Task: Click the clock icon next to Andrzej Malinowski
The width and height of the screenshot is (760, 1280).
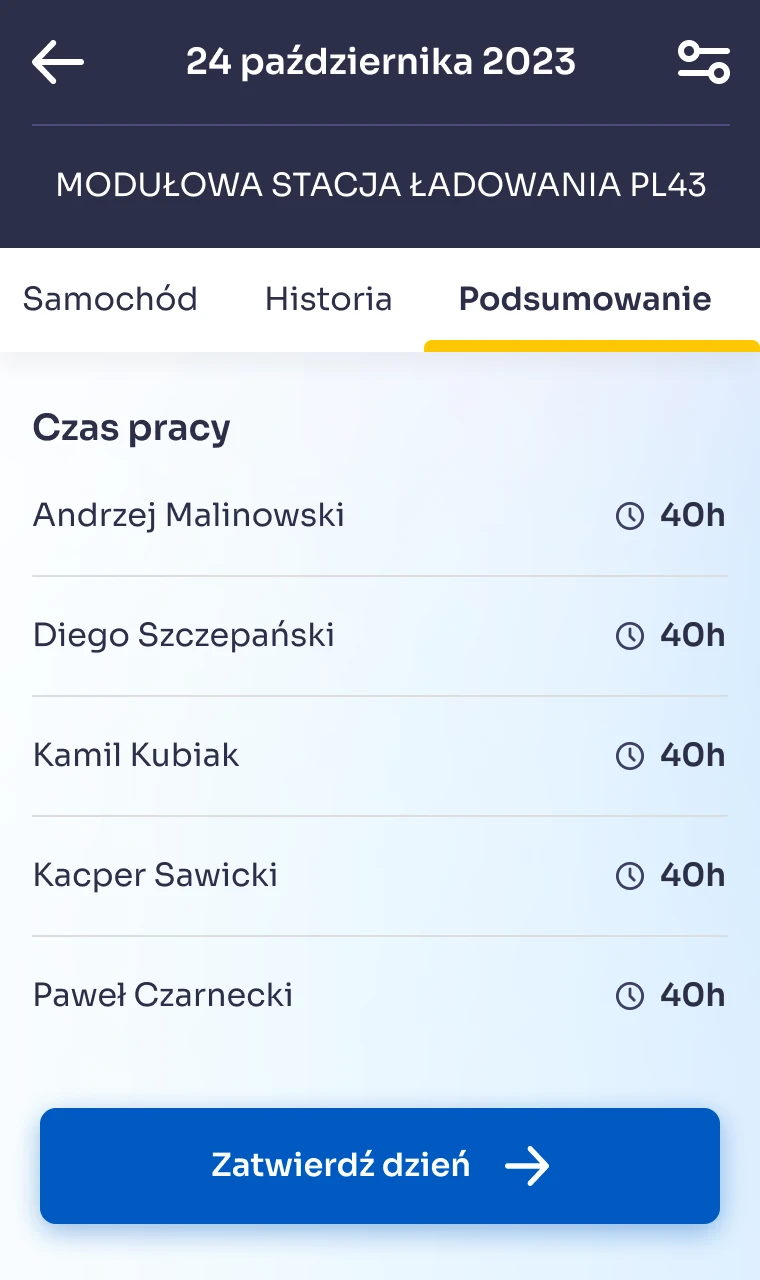Action: tap(628, 515)
